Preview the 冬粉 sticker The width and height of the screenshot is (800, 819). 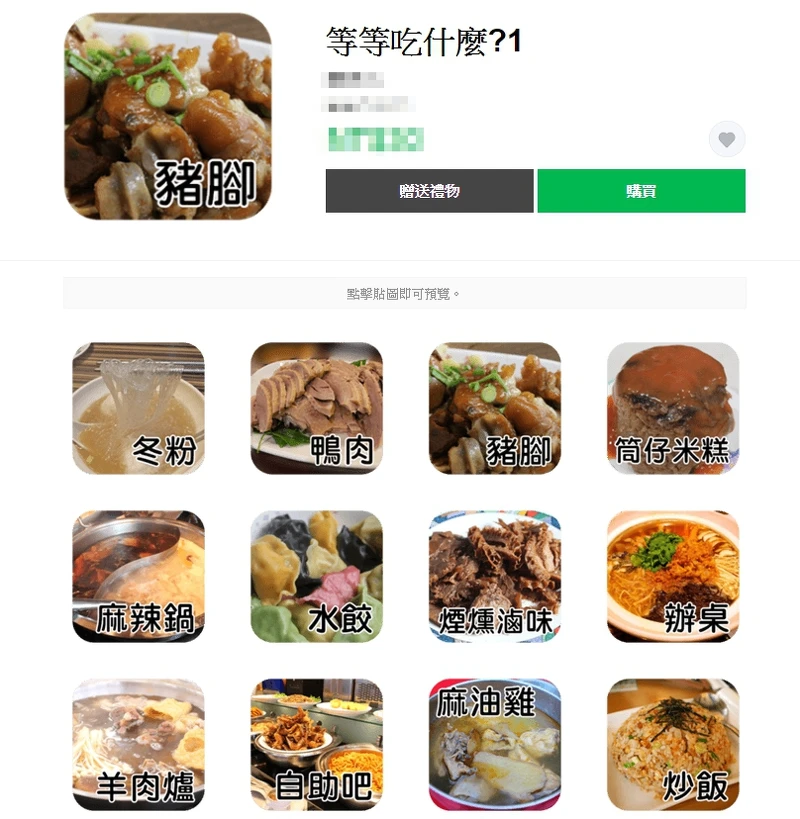coord(138,408)
